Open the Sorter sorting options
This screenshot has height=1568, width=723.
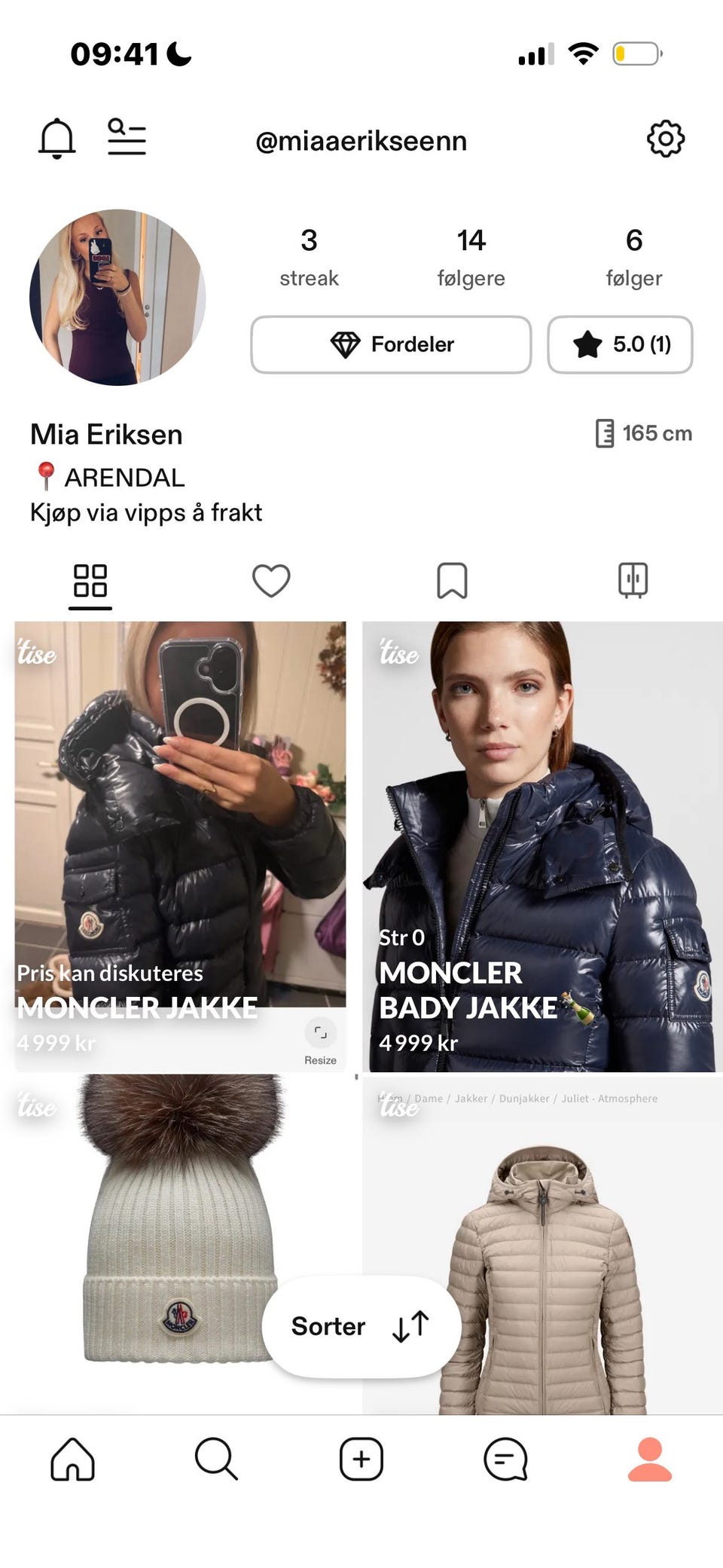point(361,1326)
